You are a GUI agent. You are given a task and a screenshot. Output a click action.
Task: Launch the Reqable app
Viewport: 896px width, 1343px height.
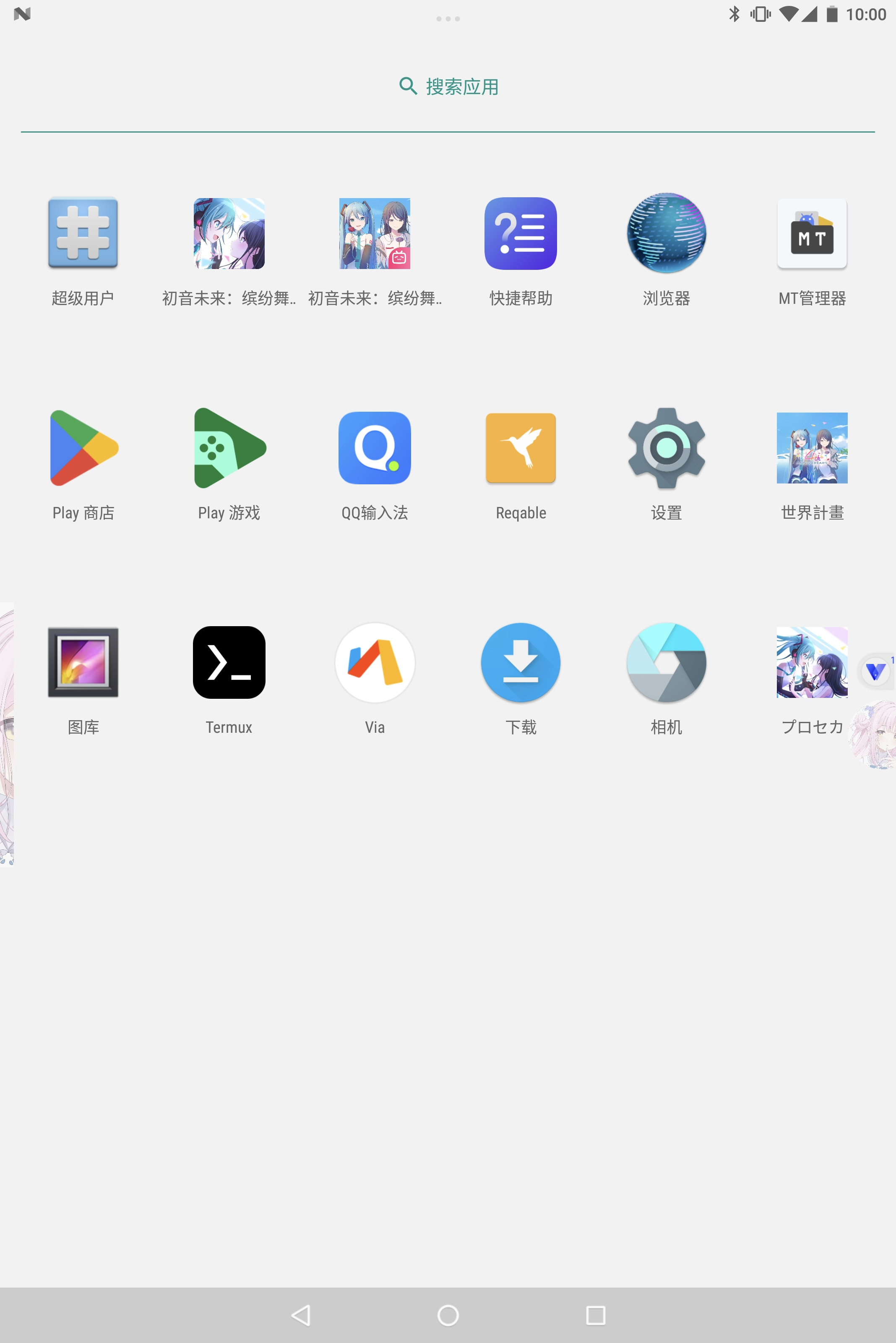[x=521, y=448]
